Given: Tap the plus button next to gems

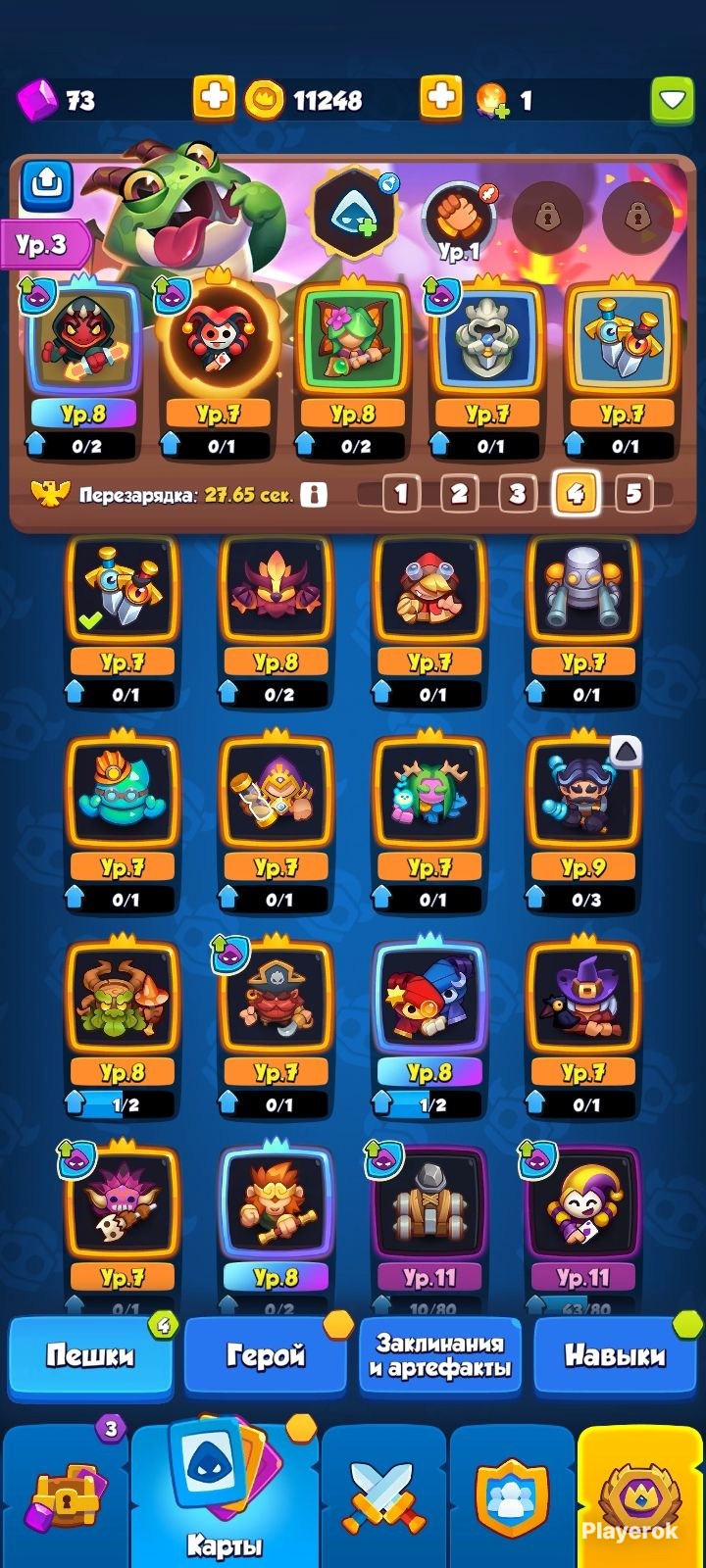Looking at the screenshot, I should coord(214,98).
